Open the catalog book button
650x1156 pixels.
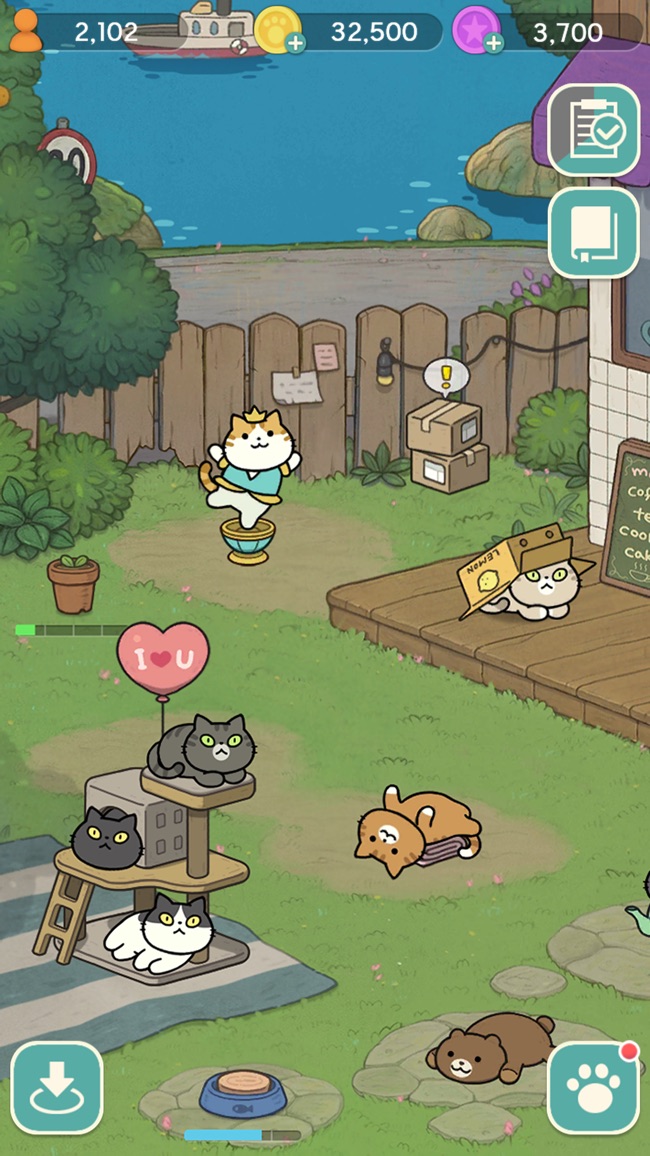[593, 233]
